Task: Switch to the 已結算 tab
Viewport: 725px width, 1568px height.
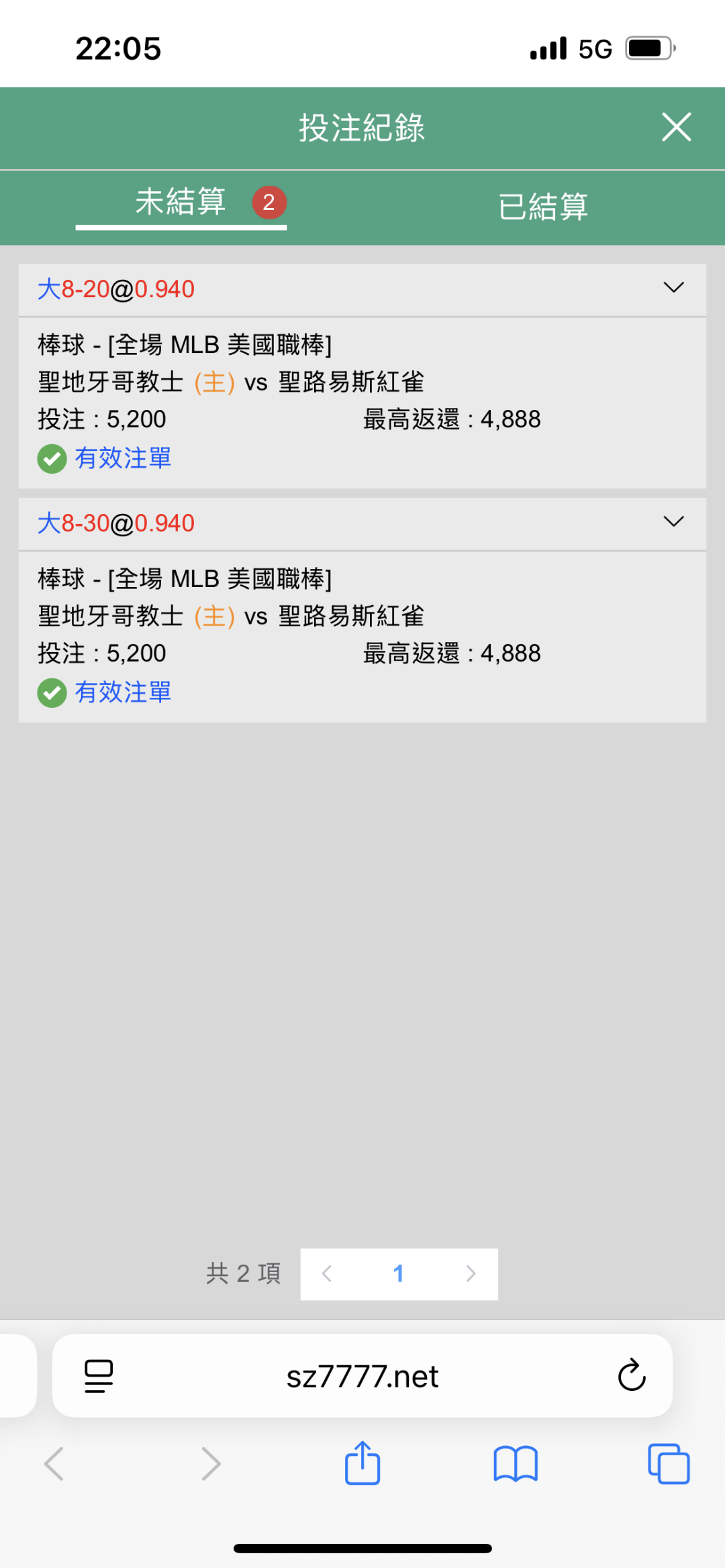Action: point(543,207)
